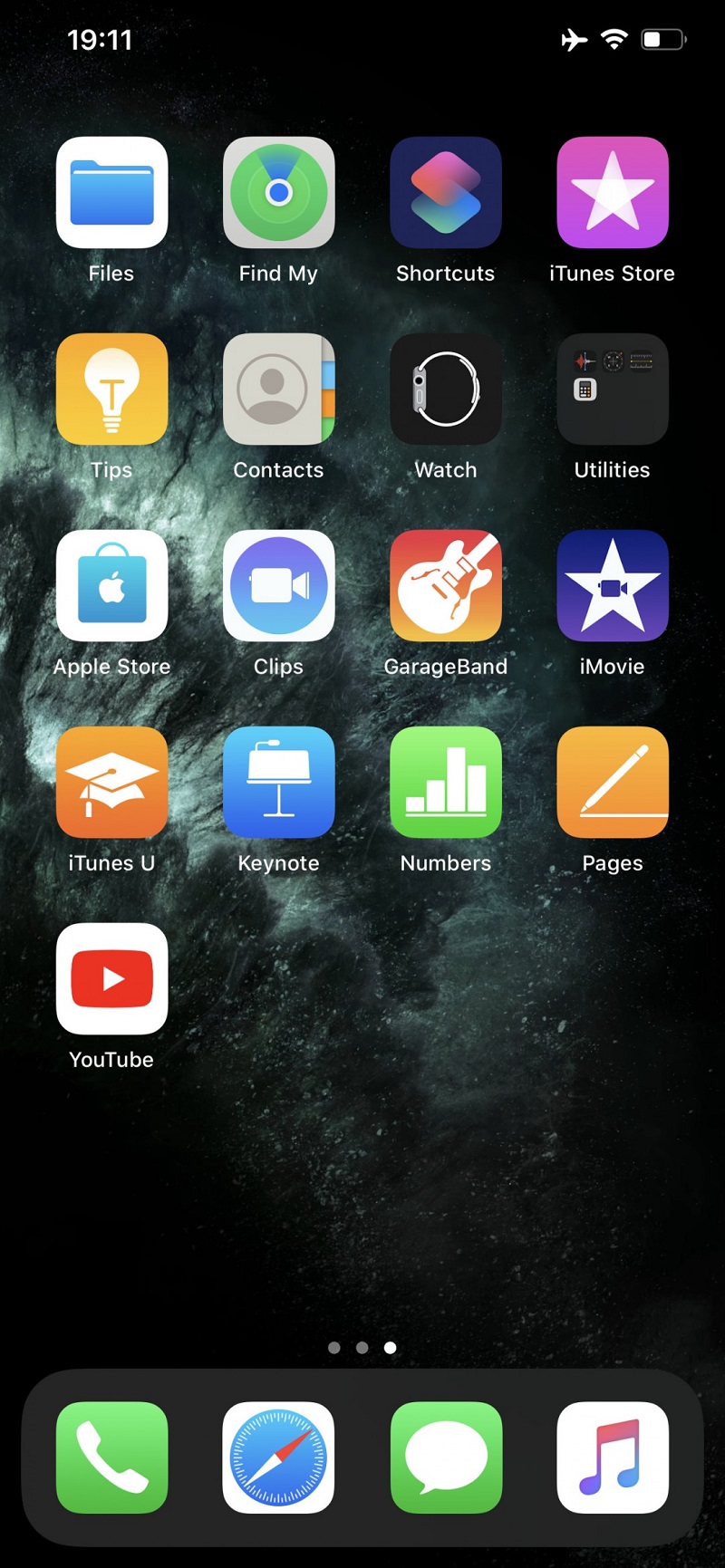Open iMovie
Screen dimensions: 725x1568
click(612, 585)
